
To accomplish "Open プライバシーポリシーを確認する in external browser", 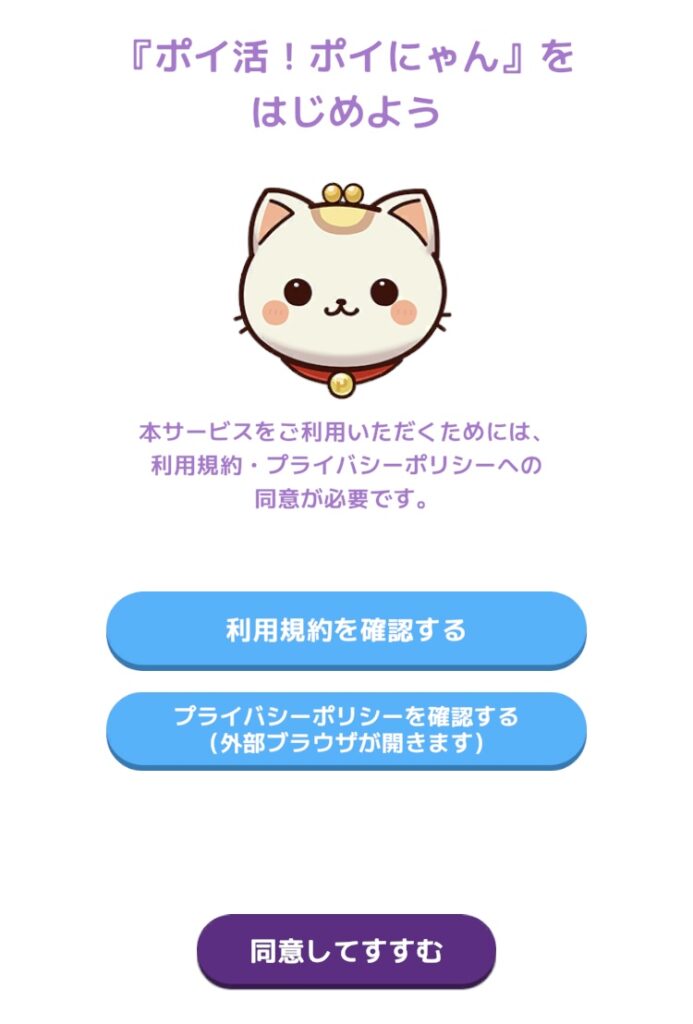I will (x=346, y=730).
